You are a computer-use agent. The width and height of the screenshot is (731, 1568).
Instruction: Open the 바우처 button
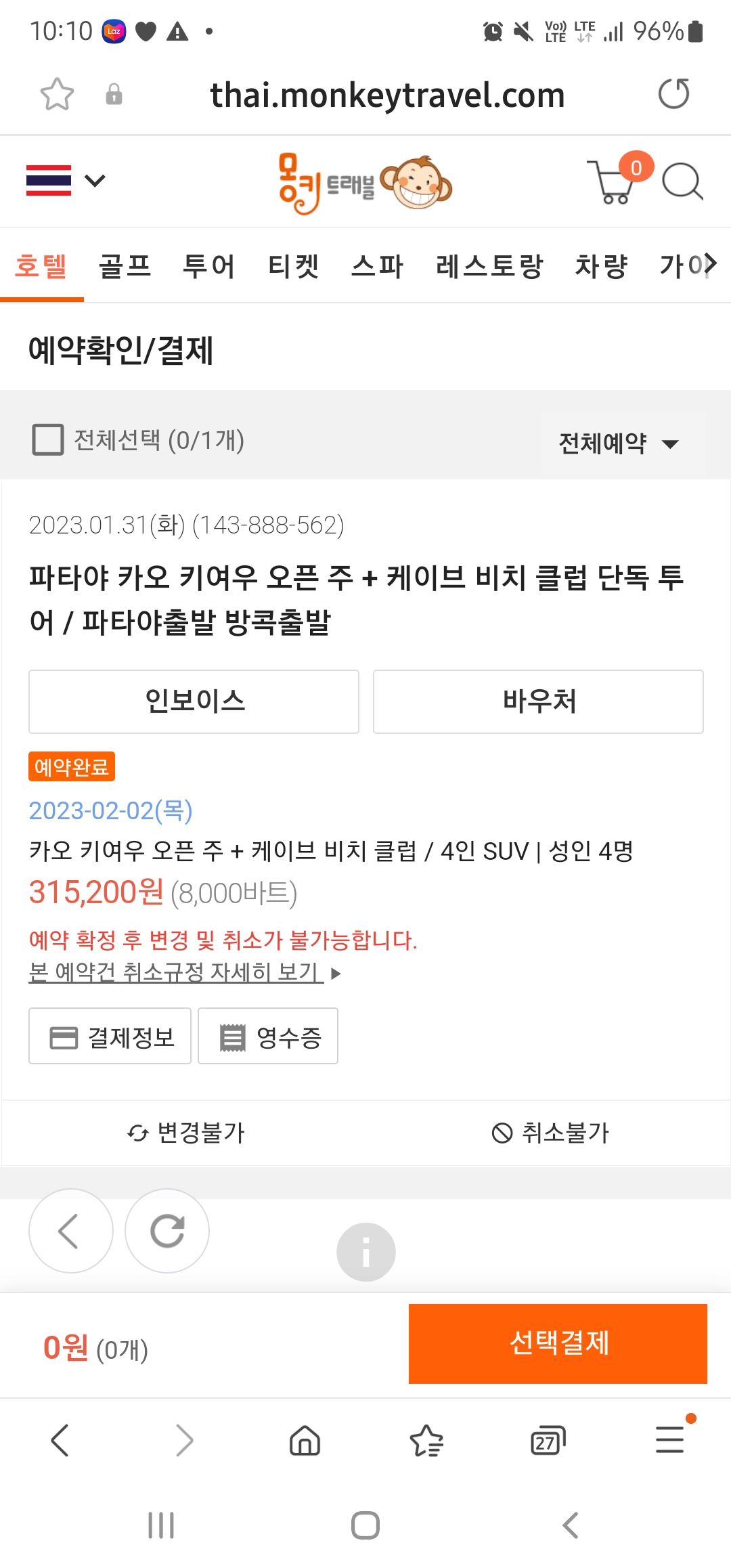click(538, 701)
